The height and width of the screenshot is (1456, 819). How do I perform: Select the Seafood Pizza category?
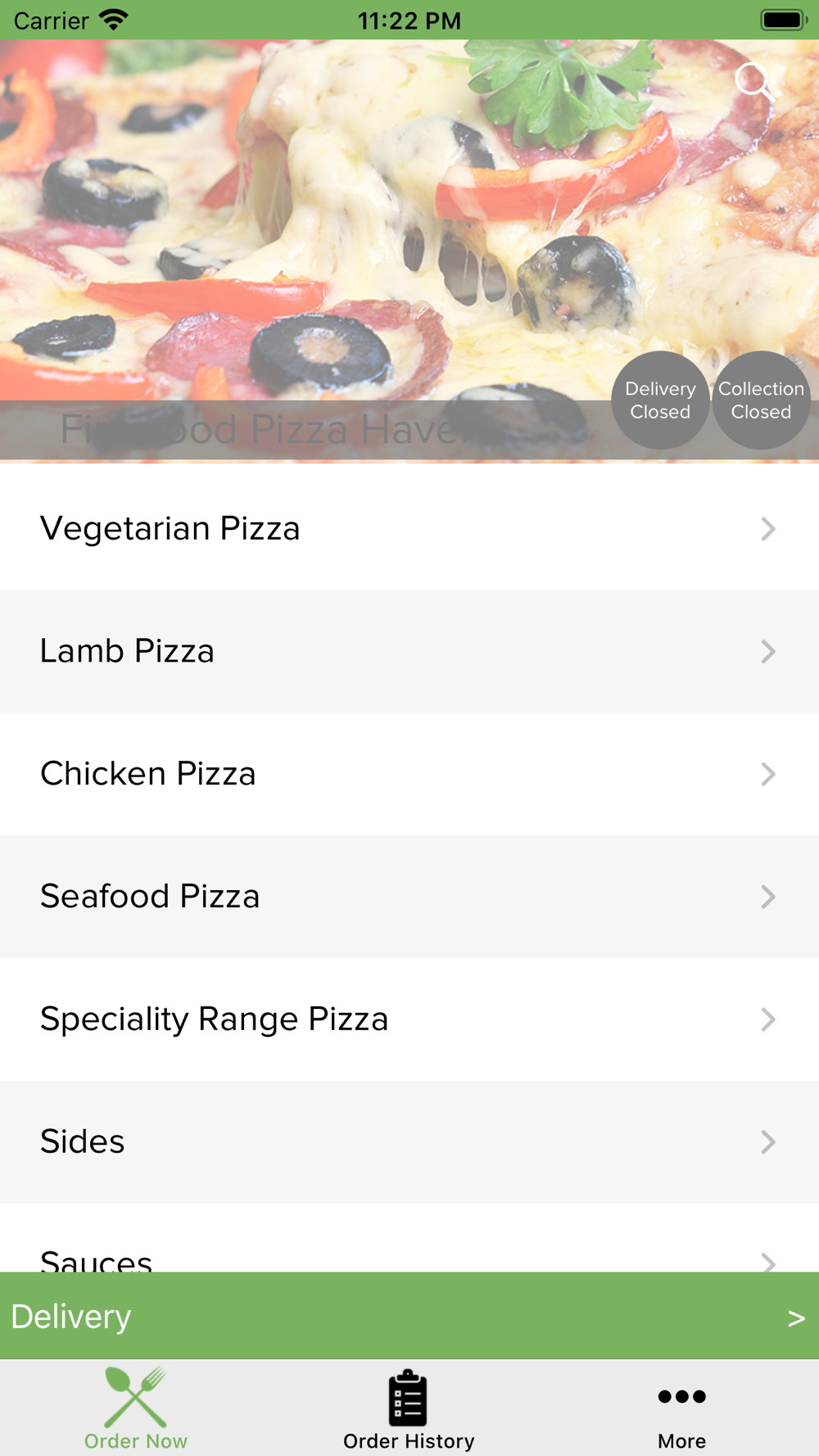point(409,897)
